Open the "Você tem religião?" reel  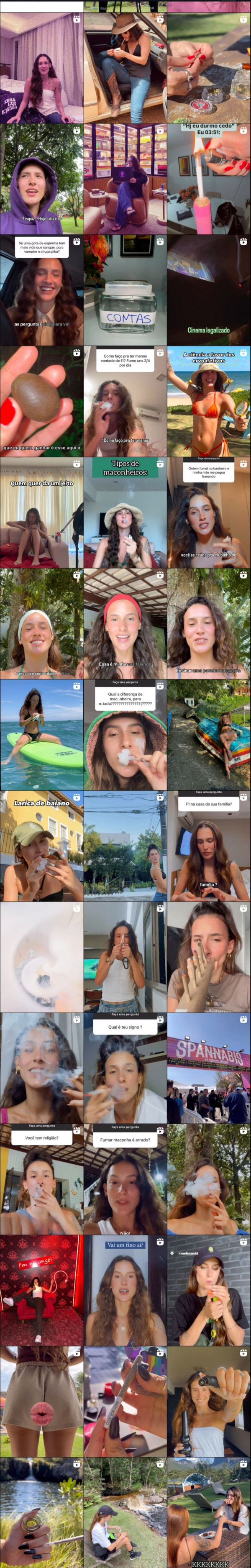coord(41,1180)
